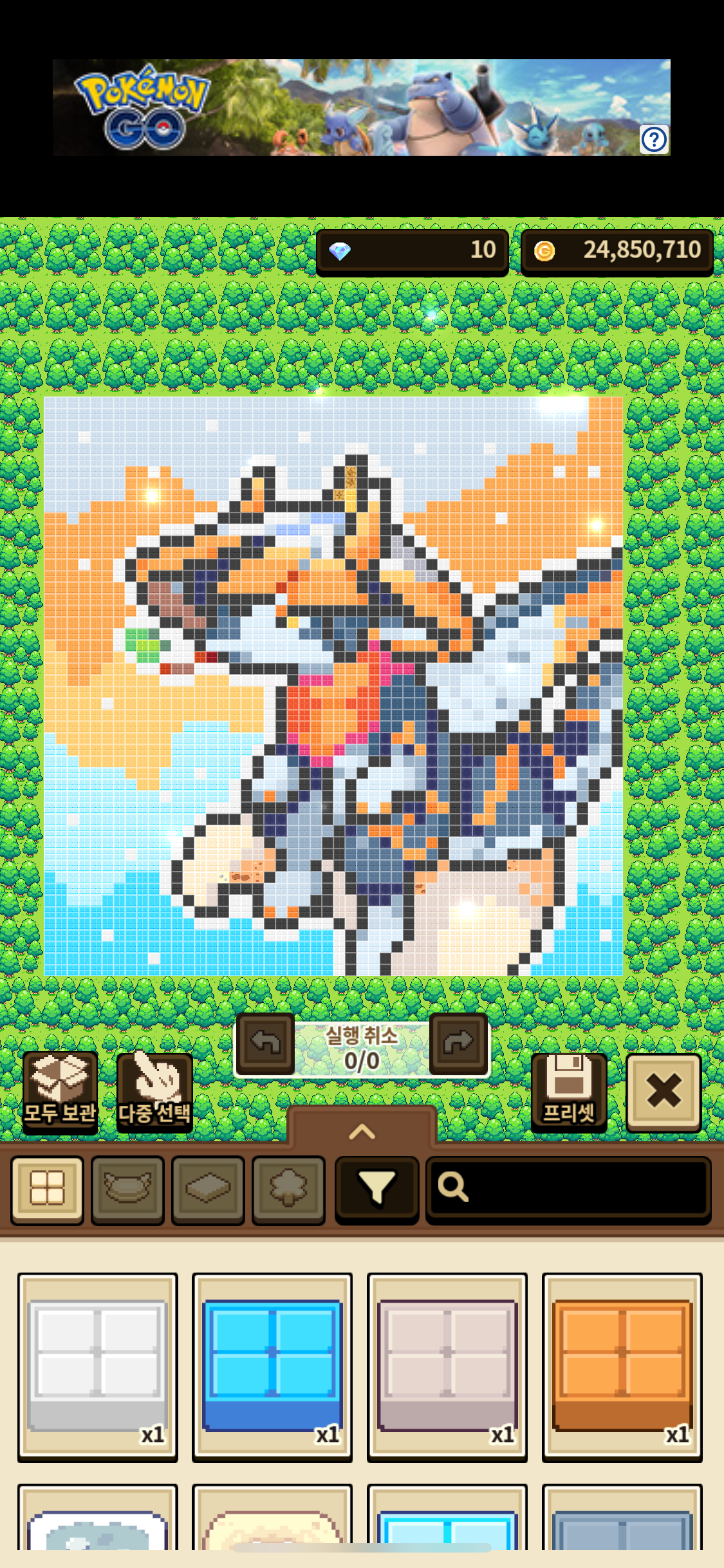Open the 프리셋 preset menu
This screenshot has height=1568, width=724.
coord(569,1092)
